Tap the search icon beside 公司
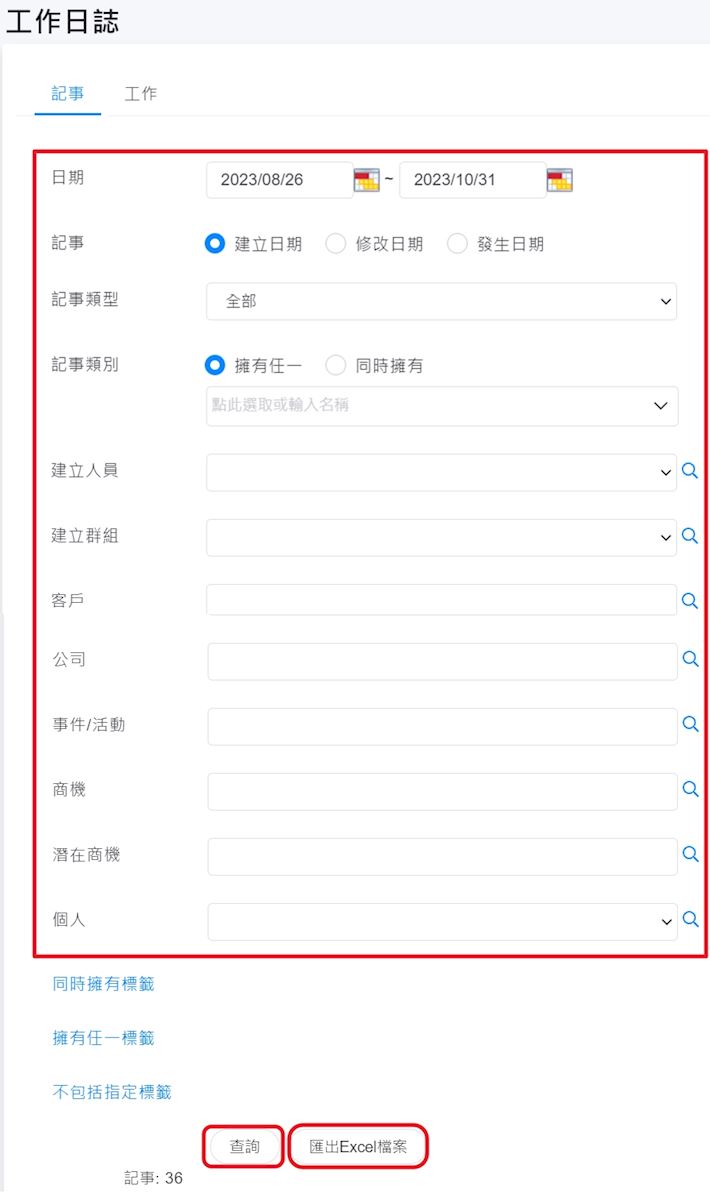 (689, 660)
